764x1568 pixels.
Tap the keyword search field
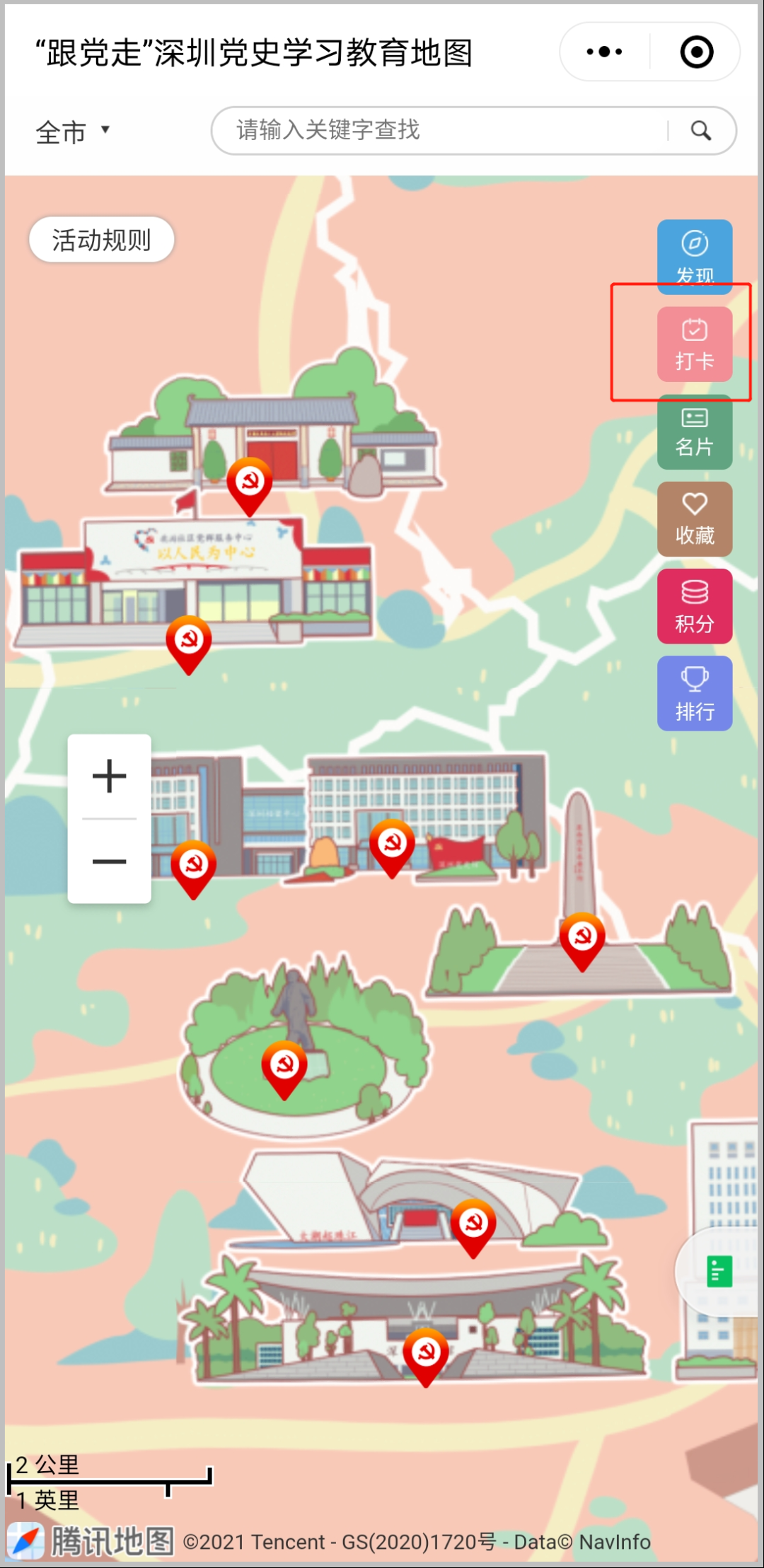[439, 130]
